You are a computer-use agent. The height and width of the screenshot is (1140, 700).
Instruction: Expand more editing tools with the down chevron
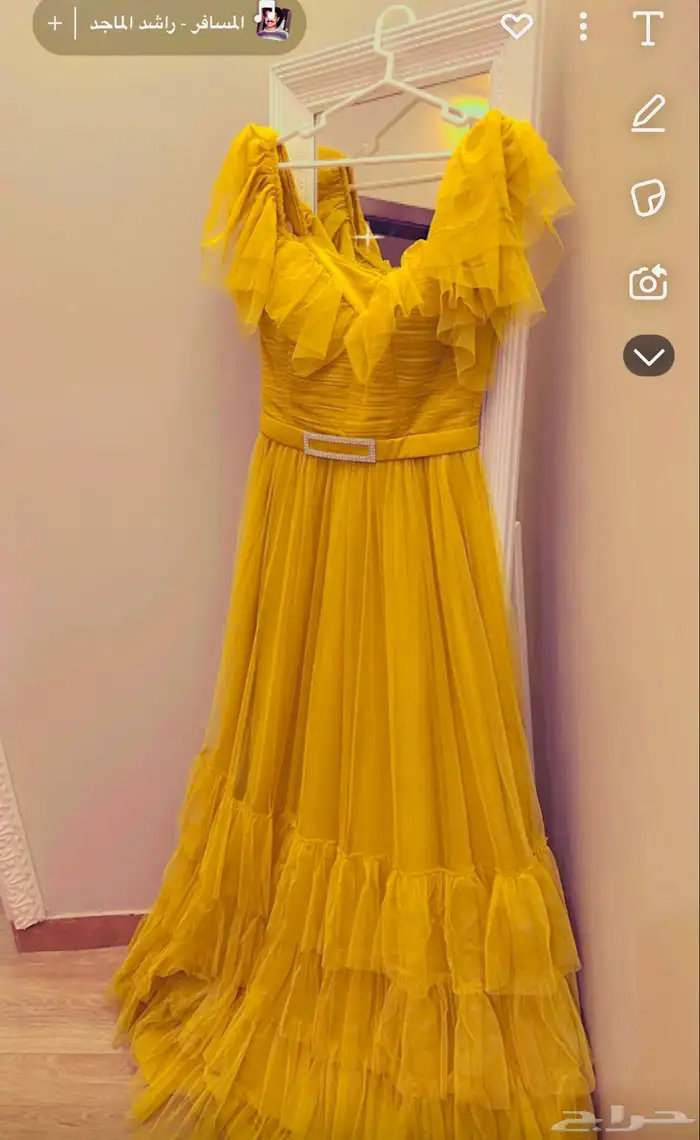point(648,356)
